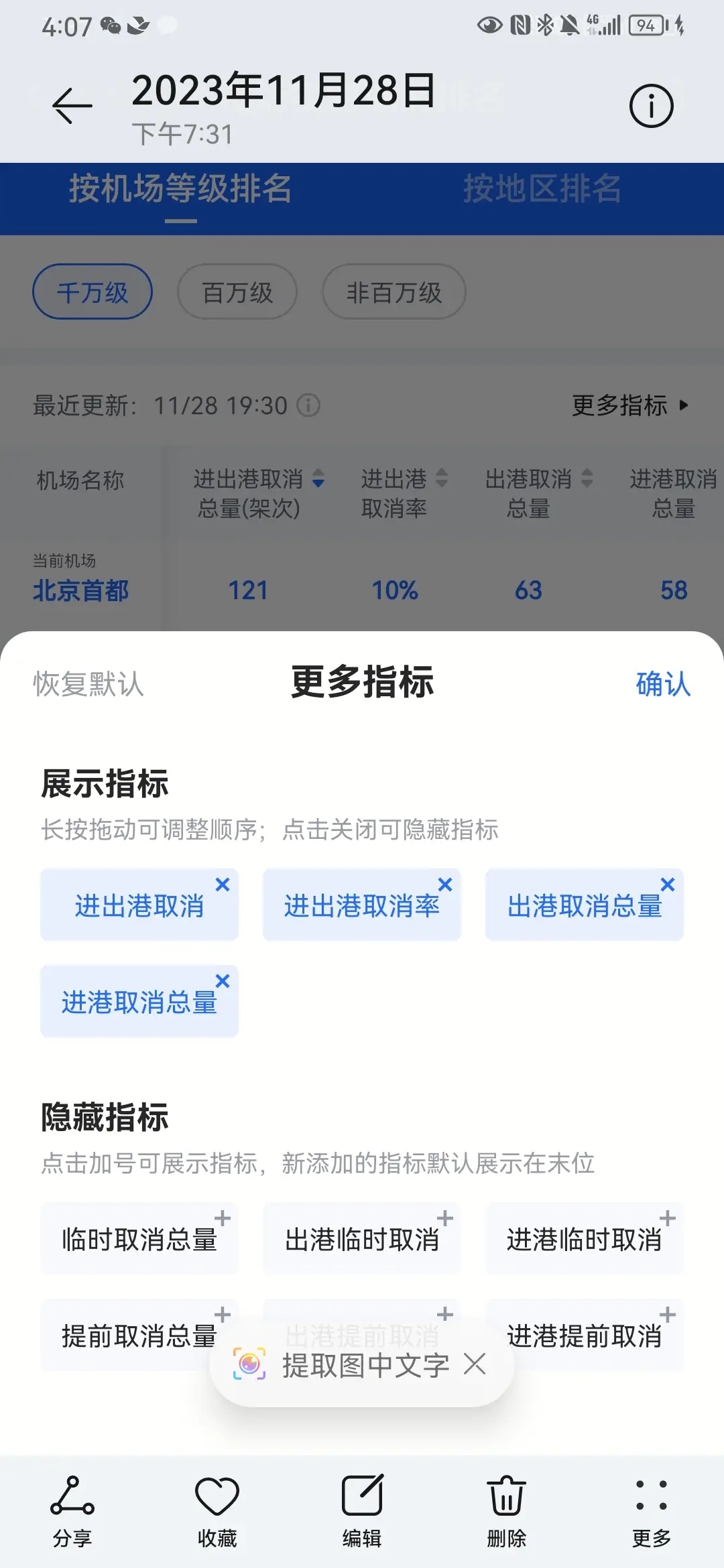724x1568 pixels.
Task: Go back from the photo viewer
Action: pos(72,106)
